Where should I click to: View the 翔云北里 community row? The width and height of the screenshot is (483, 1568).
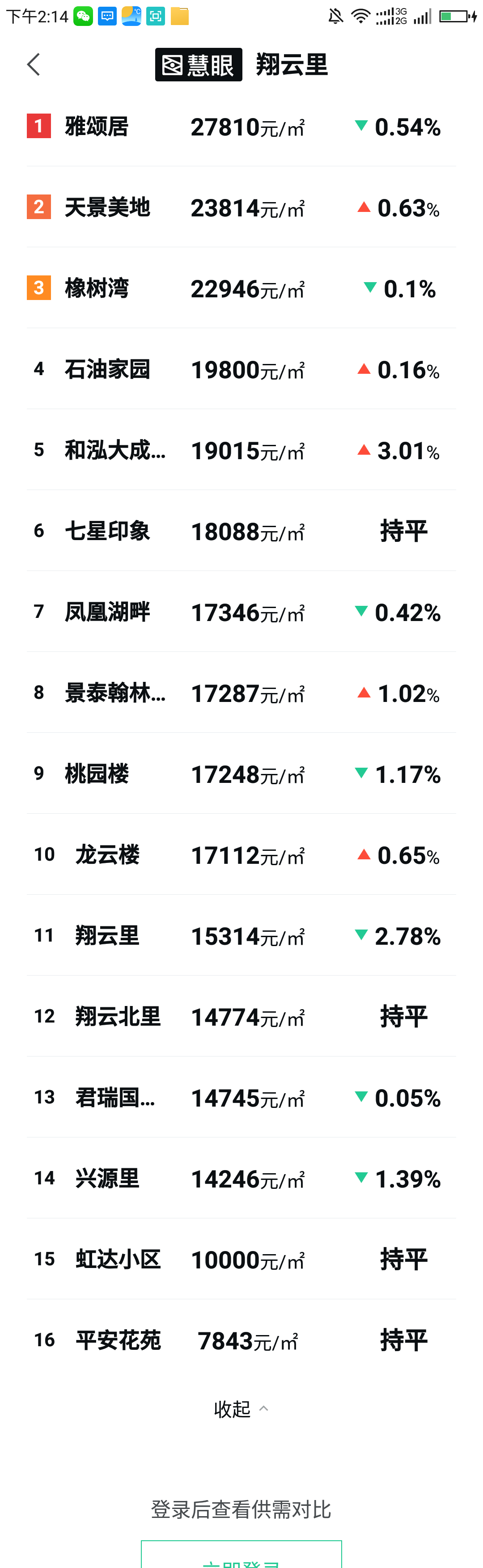(241, 1017)
